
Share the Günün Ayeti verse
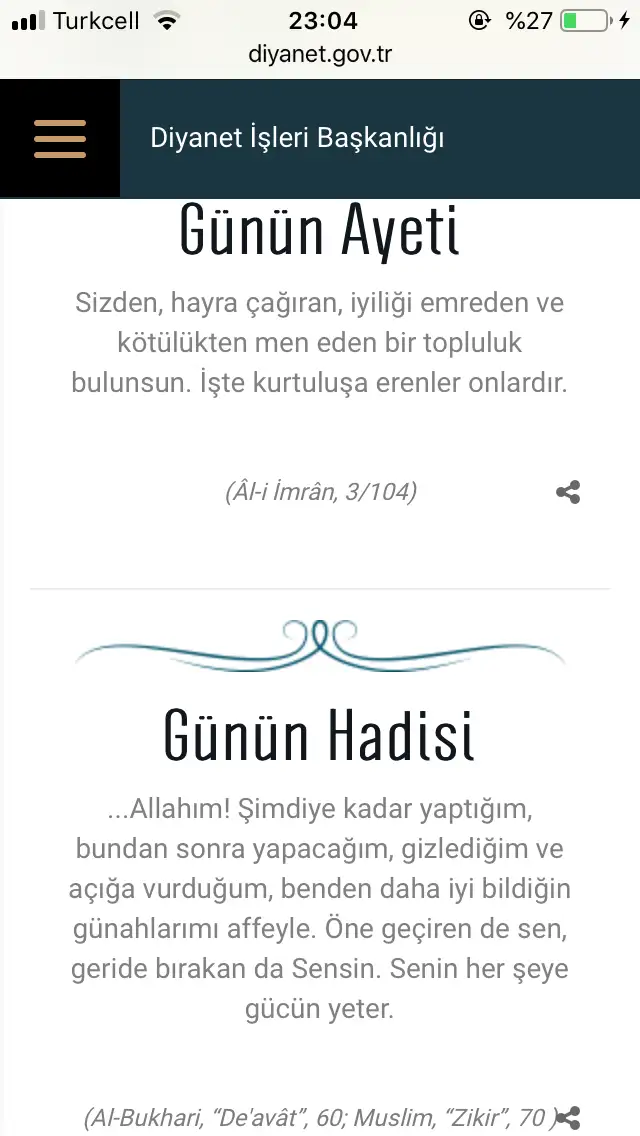point(568,492)
